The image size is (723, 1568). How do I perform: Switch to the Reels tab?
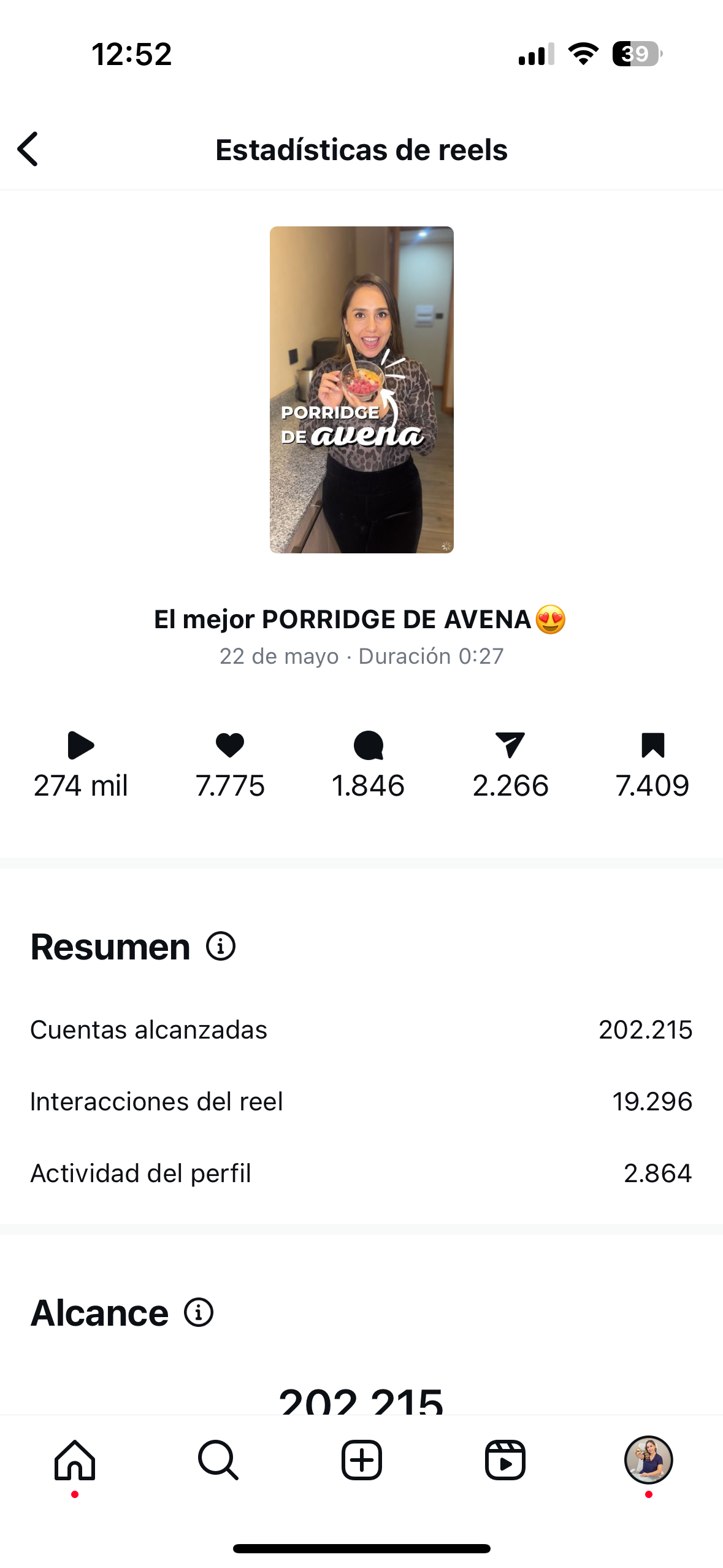[505, 1460]
